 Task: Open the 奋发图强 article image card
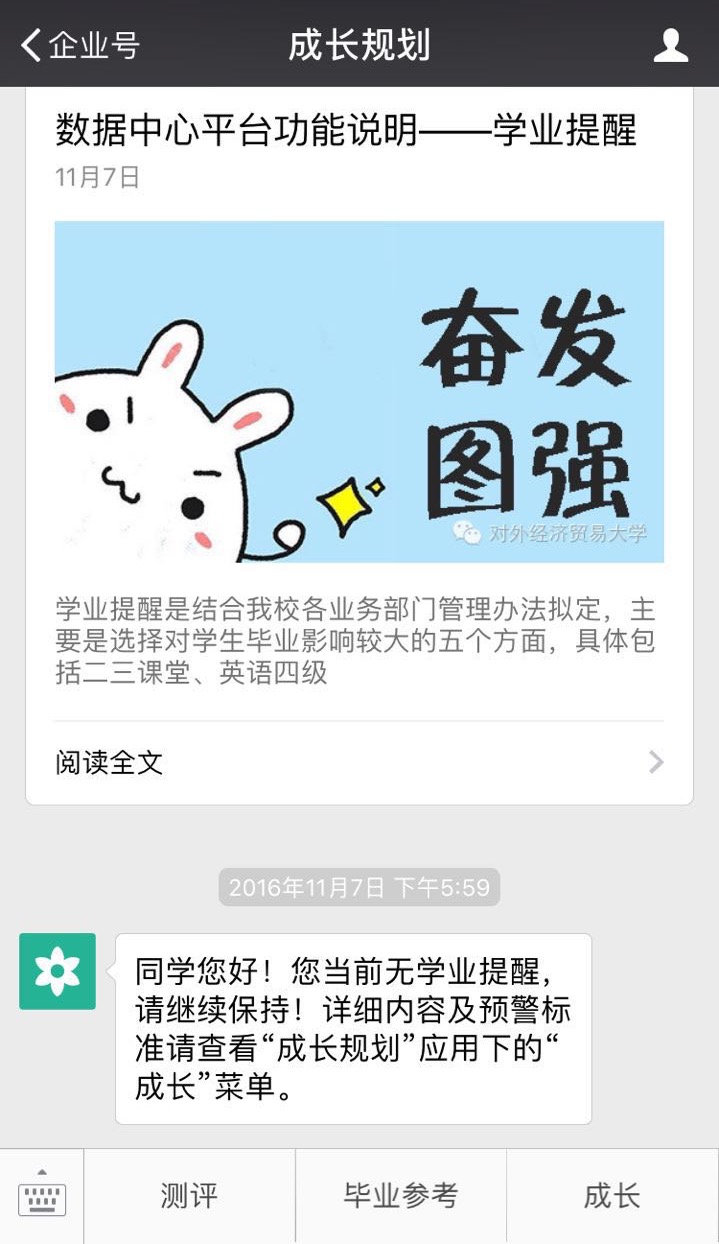click(359, 391)
